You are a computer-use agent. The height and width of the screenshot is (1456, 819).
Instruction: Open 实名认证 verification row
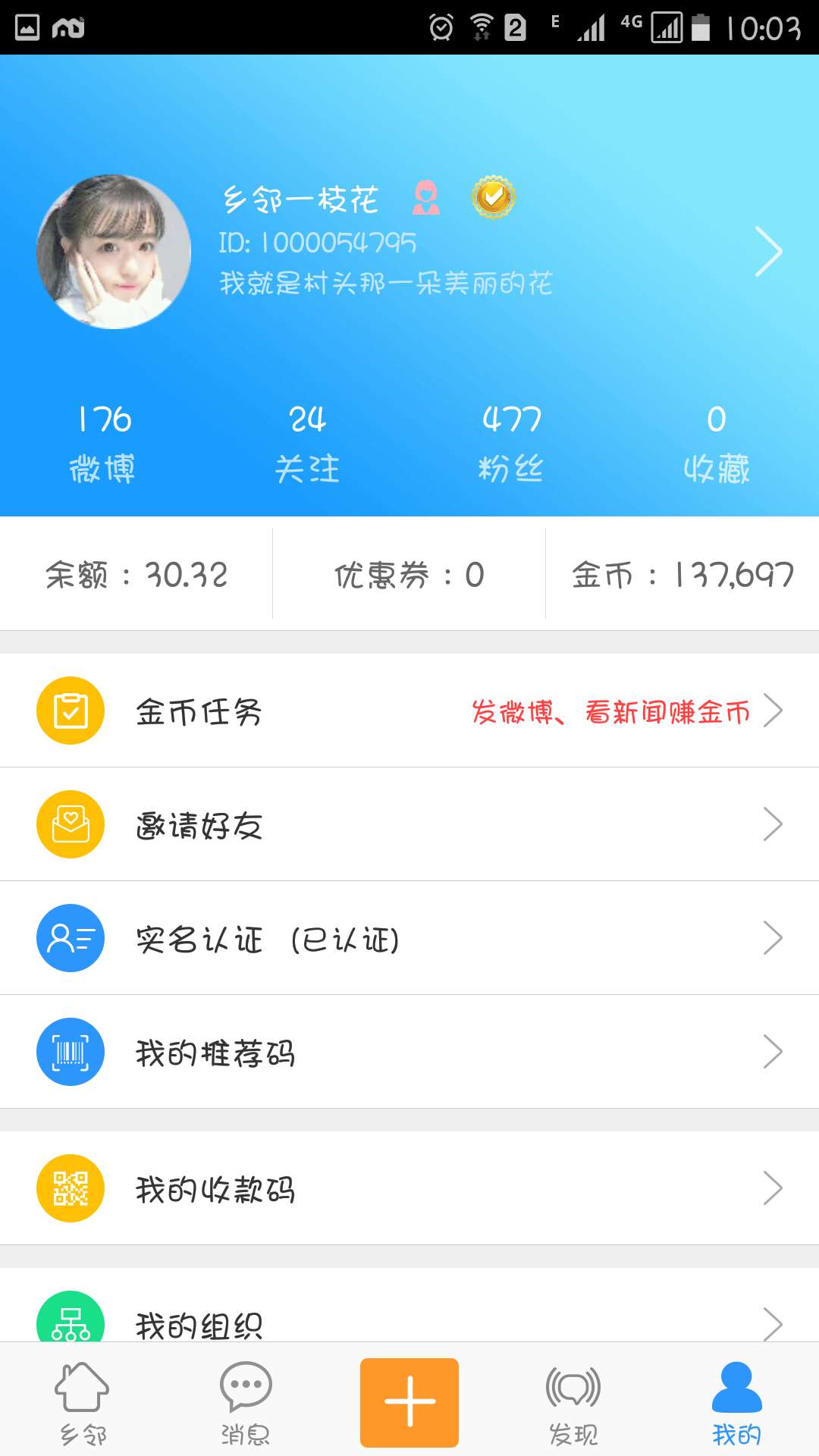pos(409,939)
